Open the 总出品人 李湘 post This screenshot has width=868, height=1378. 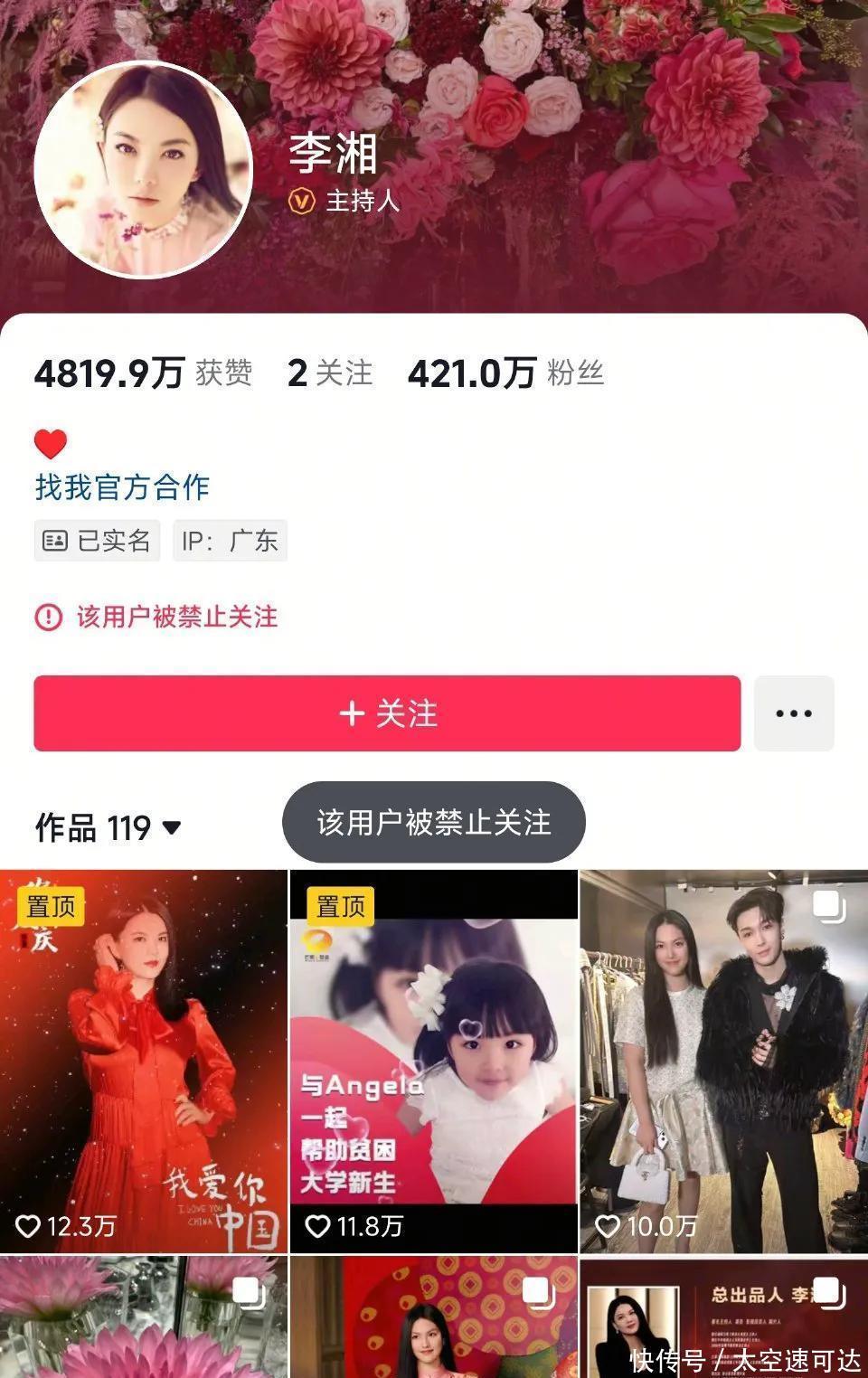723,1317
